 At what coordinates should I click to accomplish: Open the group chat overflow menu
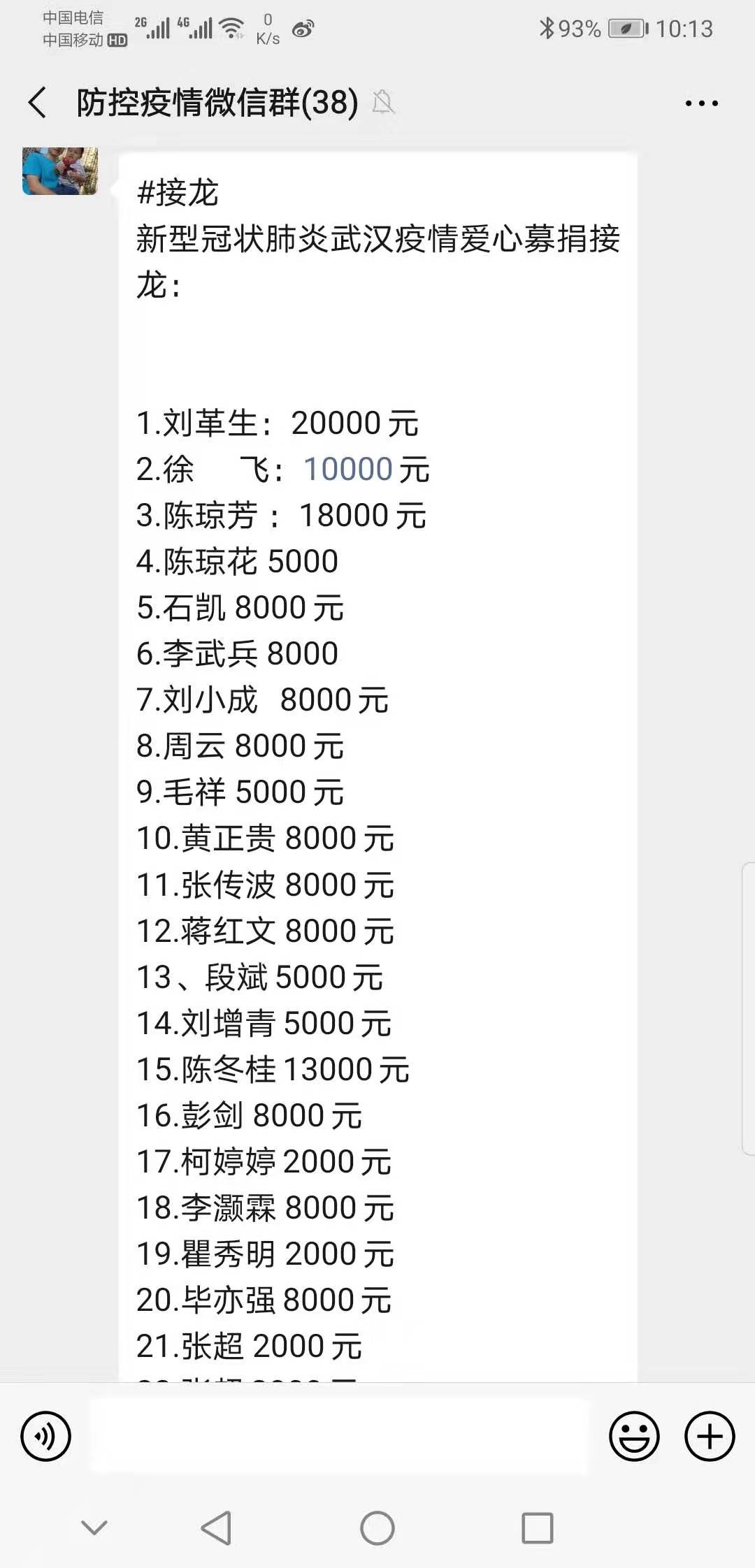701,103
